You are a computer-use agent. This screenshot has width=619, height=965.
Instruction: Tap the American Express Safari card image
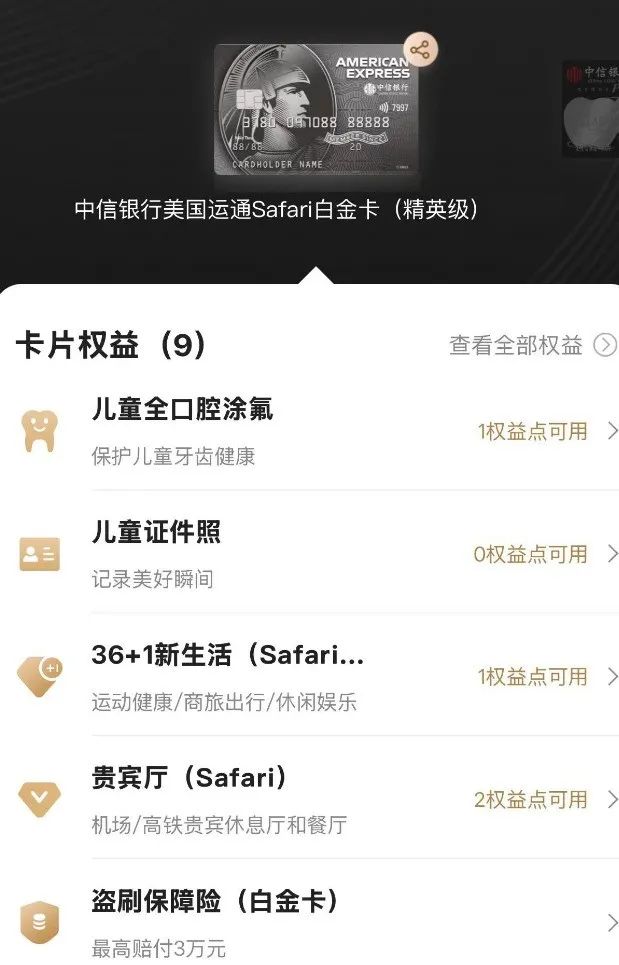coord(317,110)
